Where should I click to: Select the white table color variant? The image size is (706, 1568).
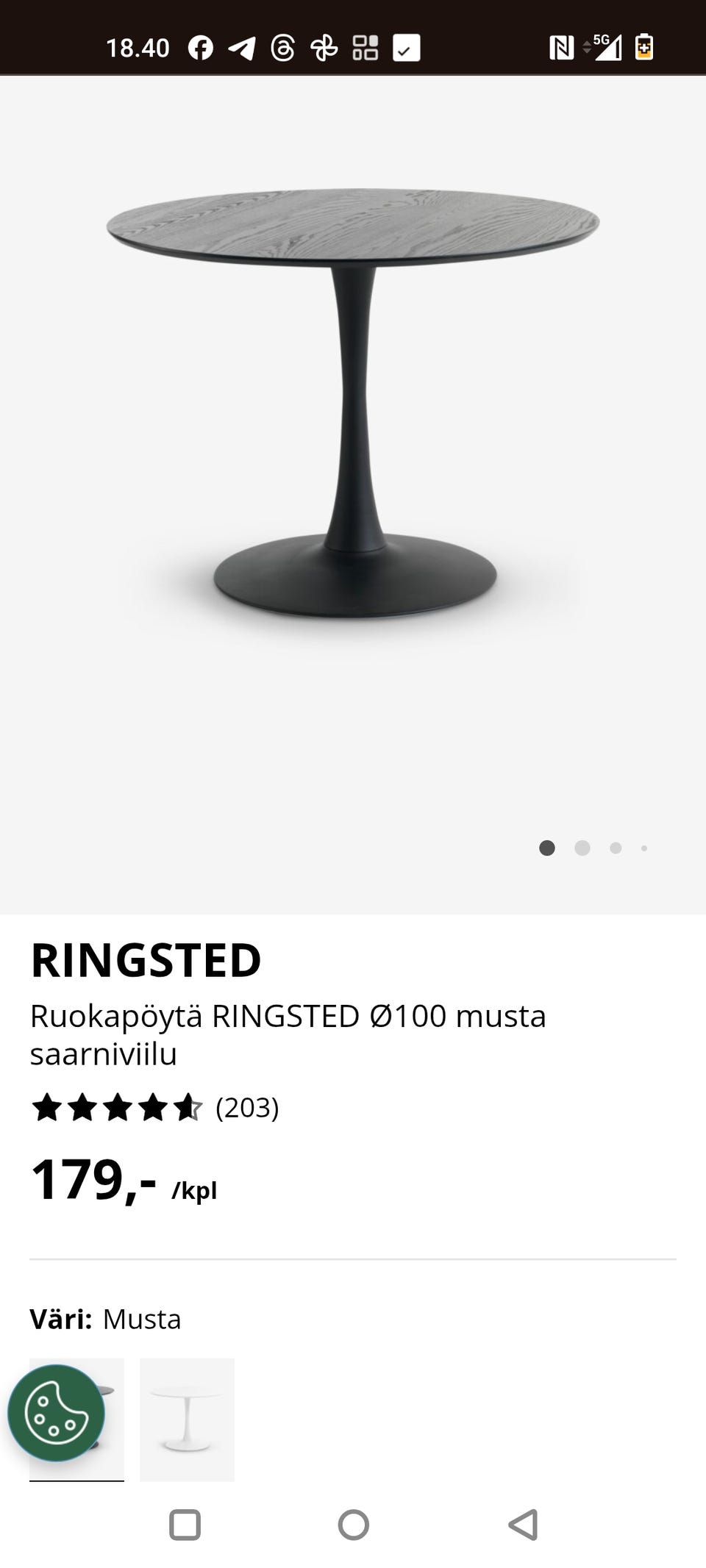(x=187, y=1419)
